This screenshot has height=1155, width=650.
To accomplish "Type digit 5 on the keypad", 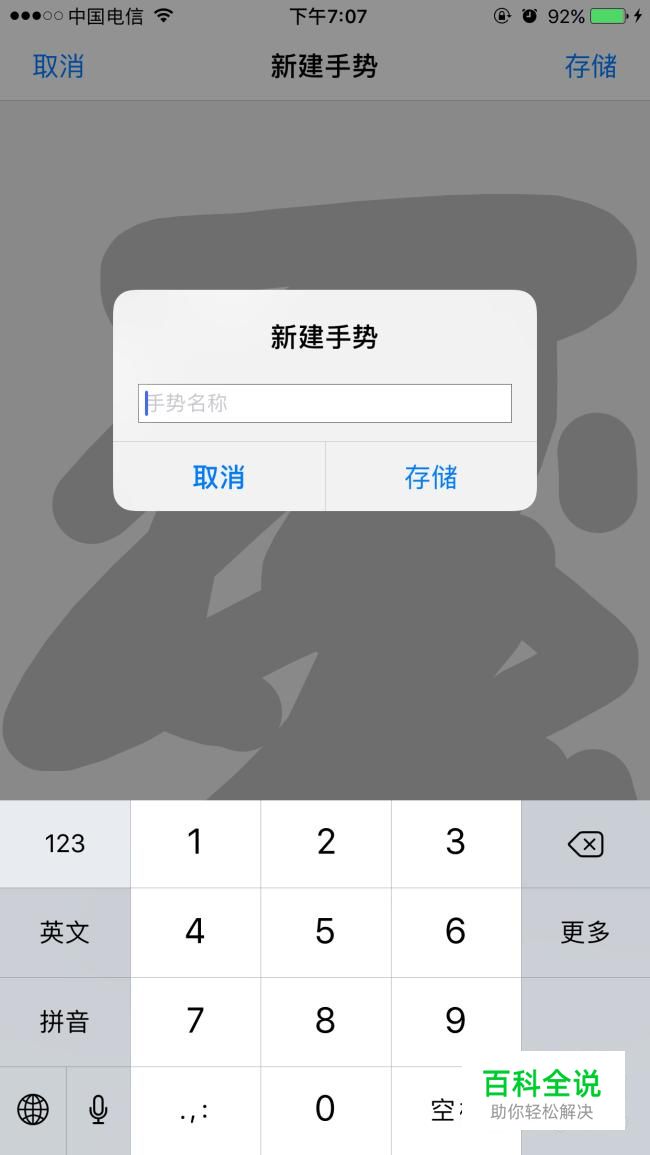I will click(x=325, y=932).
